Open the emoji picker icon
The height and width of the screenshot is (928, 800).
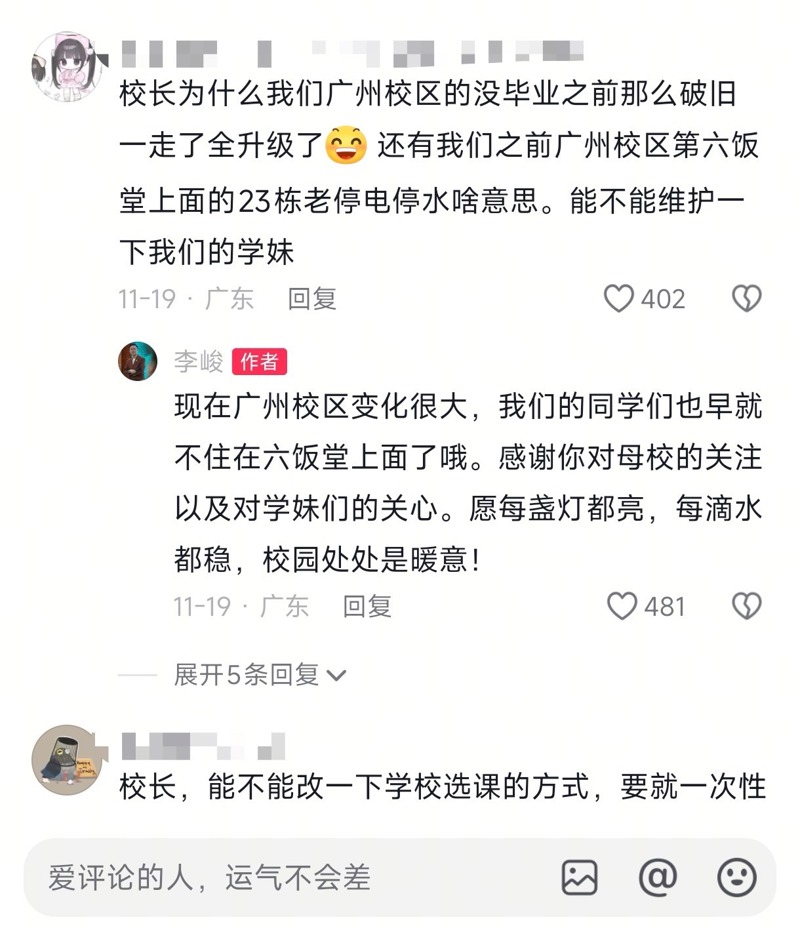coord(737,875)
